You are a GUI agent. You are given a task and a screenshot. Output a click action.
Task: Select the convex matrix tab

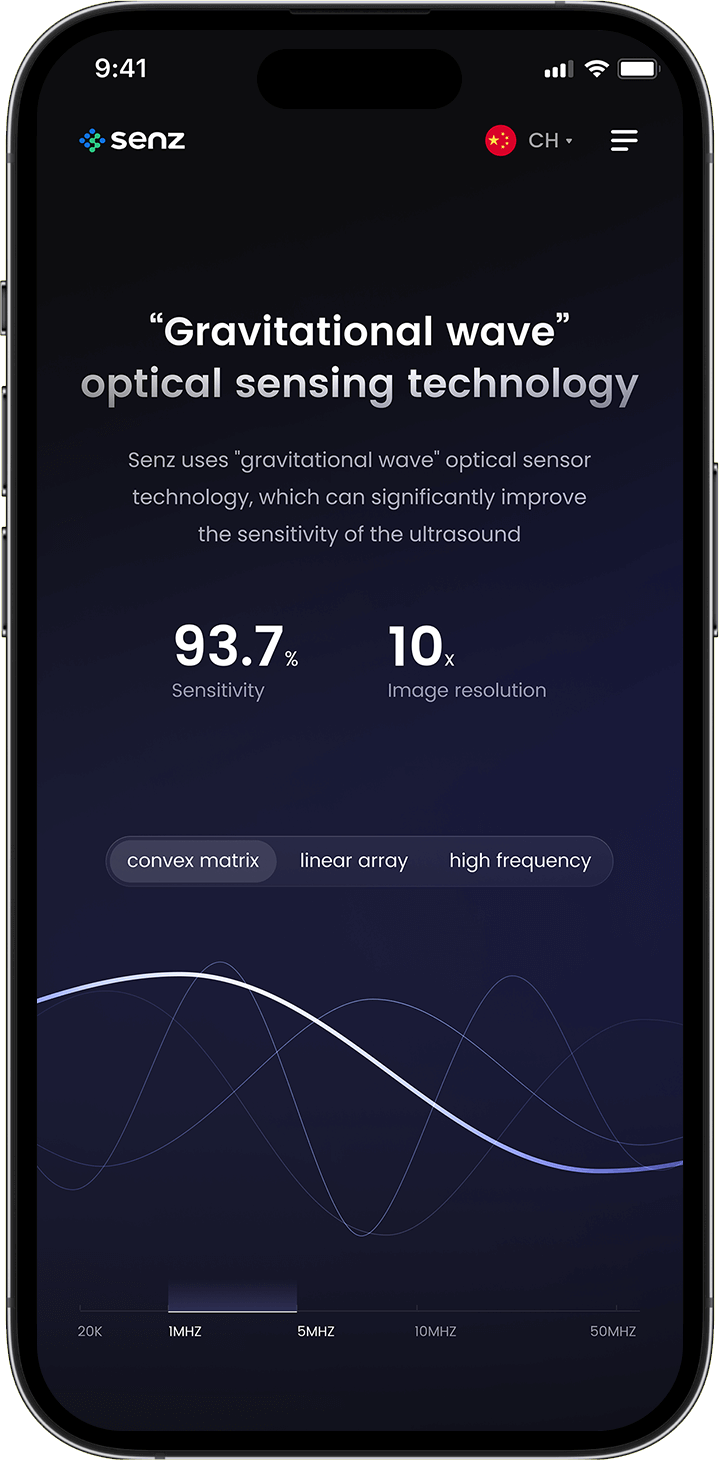point(193,861)
